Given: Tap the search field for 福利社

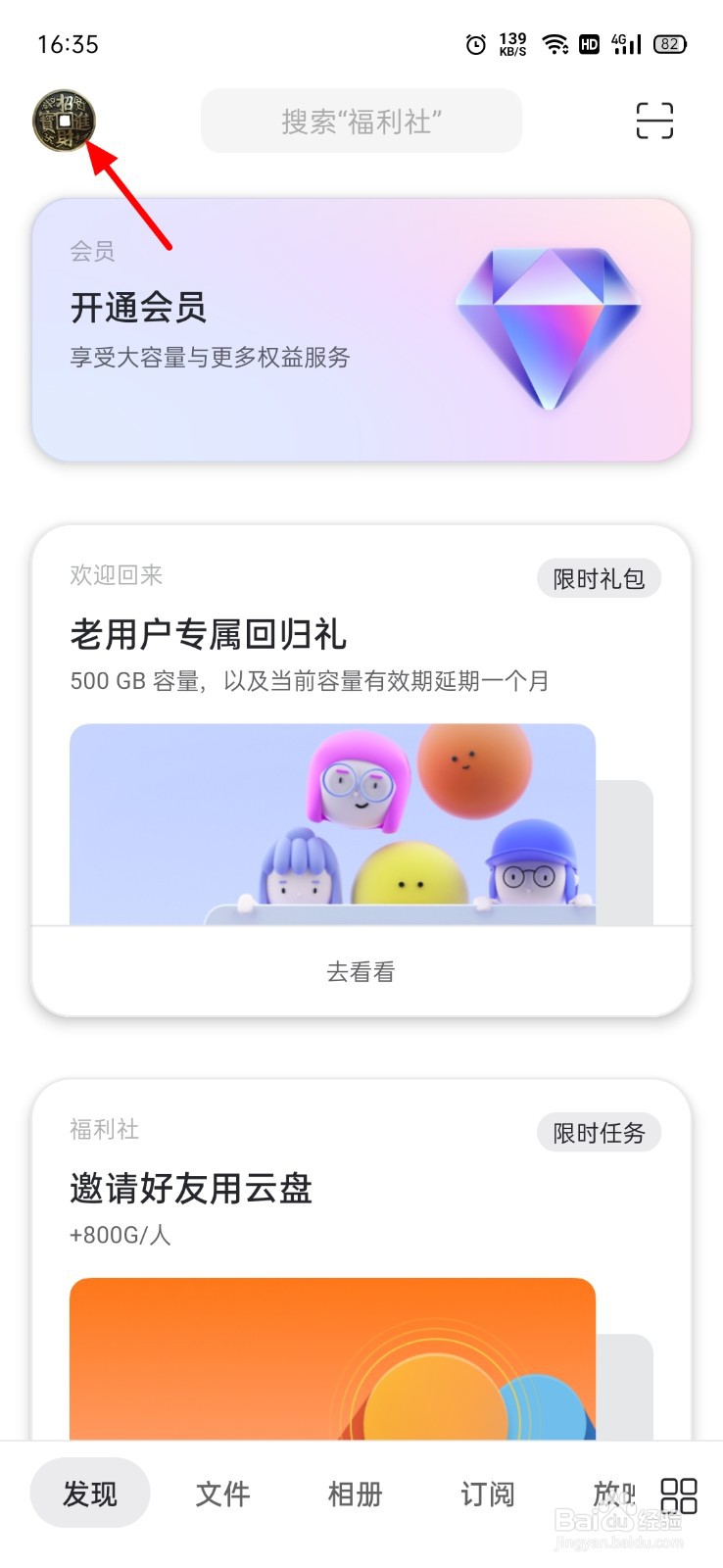Looking at the screenshot, I should pos(361,121).
